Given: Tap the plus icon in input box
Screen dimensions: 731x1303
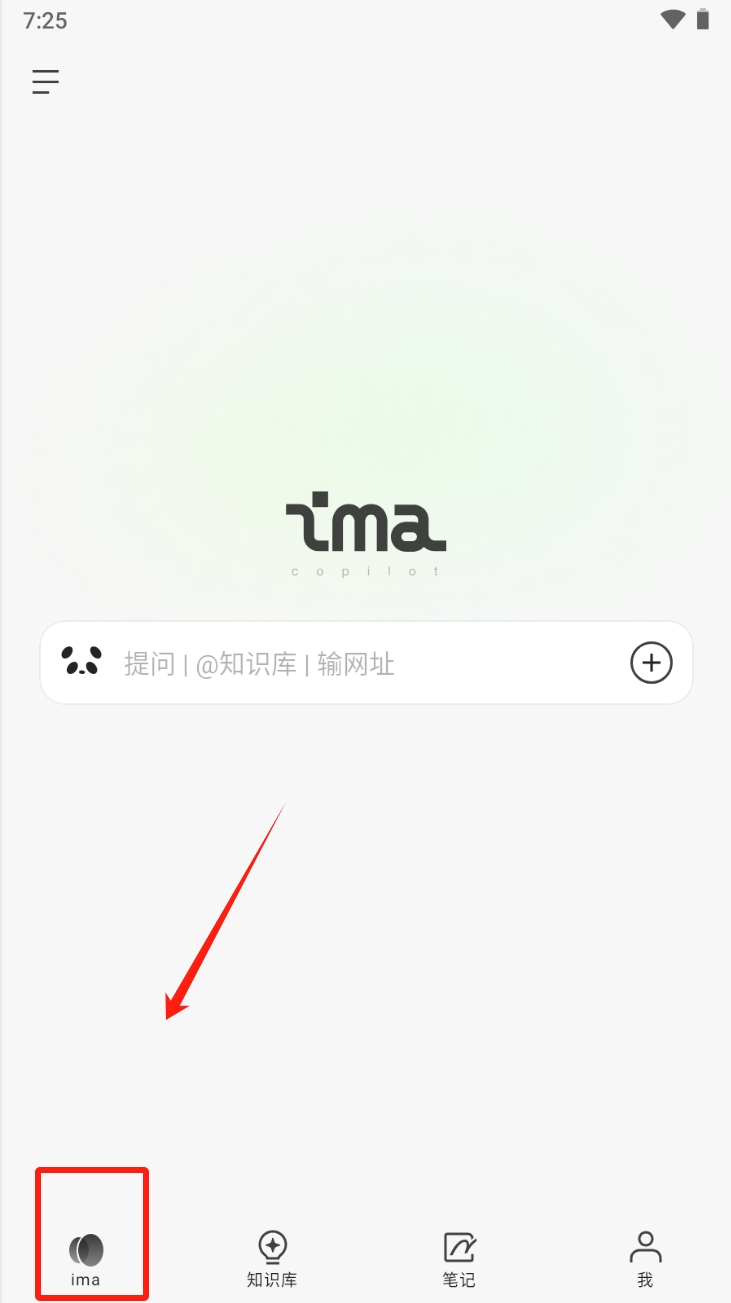Looking at the screenshot, I should pyautogui.click(x=651, y=662).
